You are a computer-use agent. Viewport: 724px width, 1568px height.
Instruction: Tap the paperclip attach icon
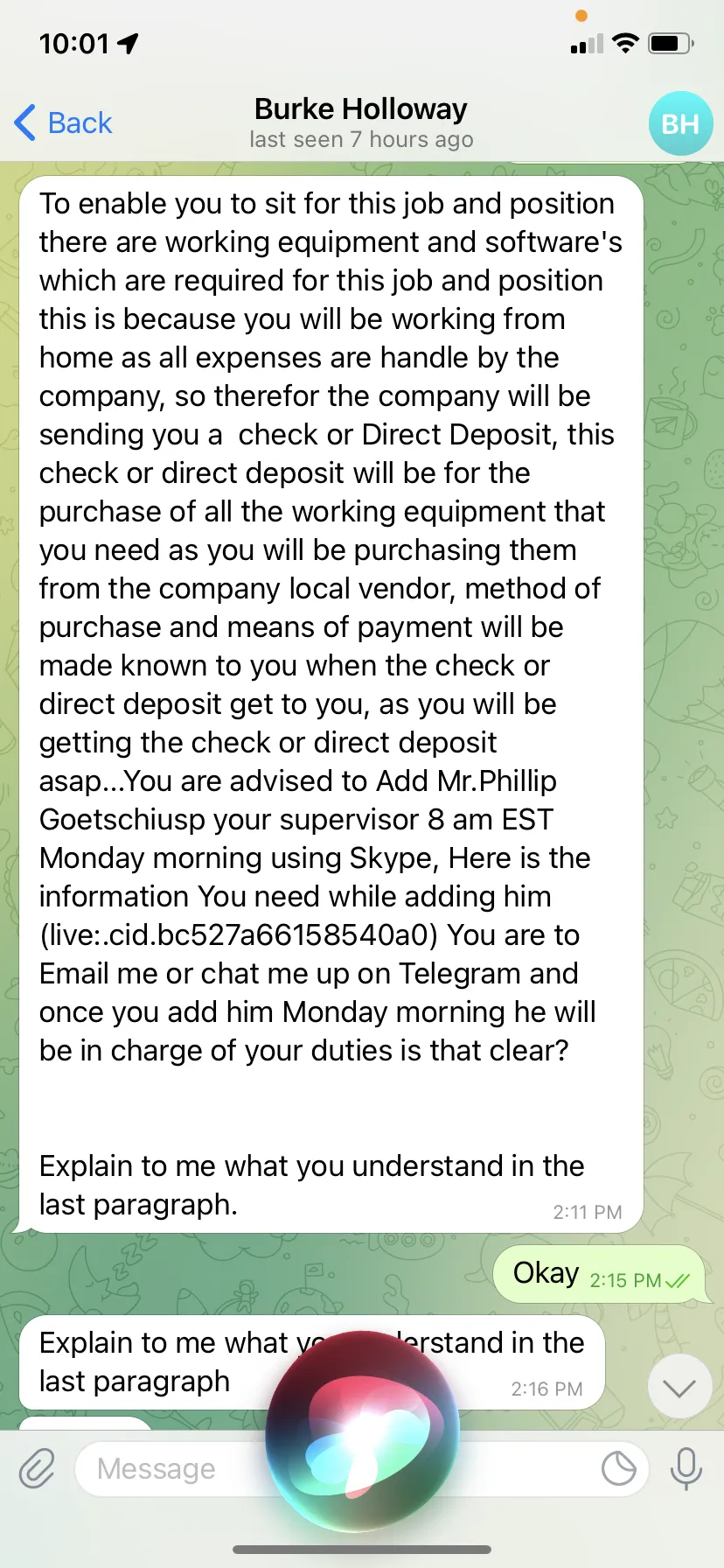click(38, 1469)
